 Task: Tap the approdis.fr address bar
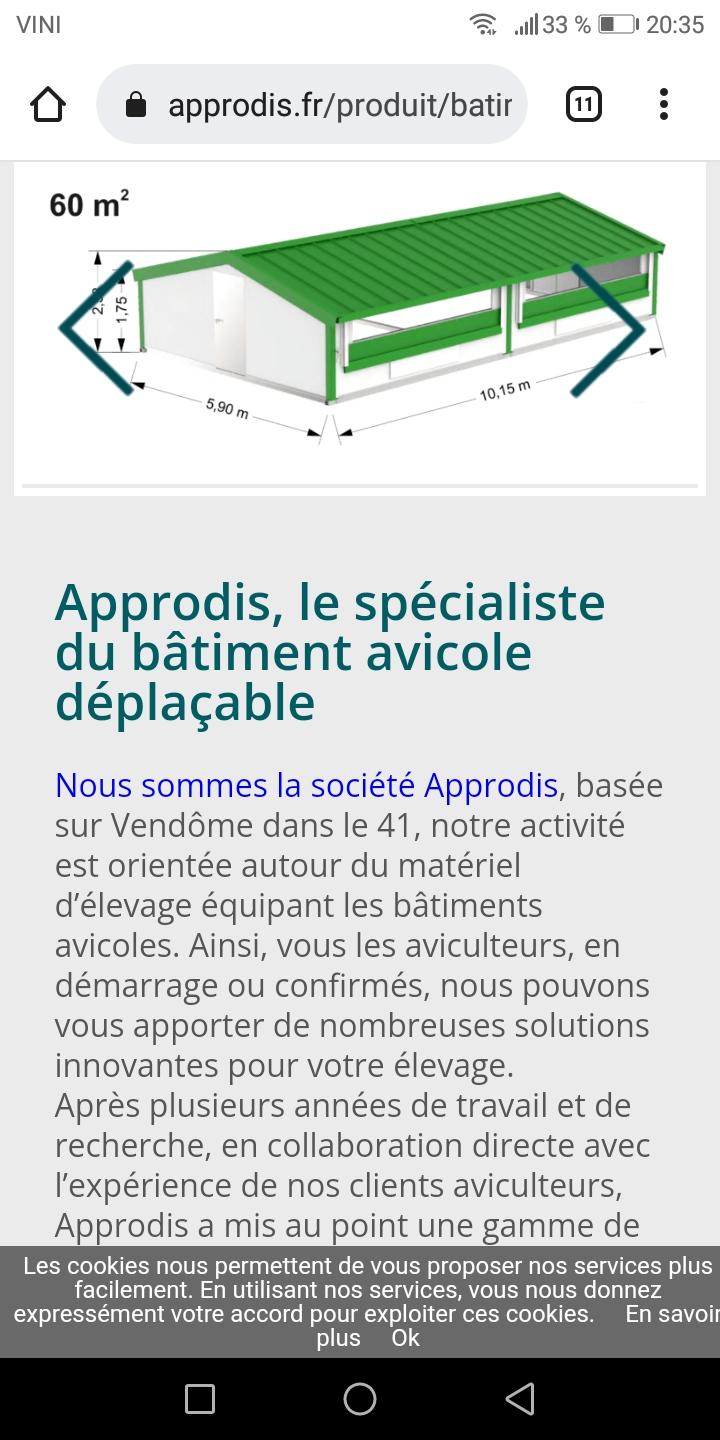320,104
